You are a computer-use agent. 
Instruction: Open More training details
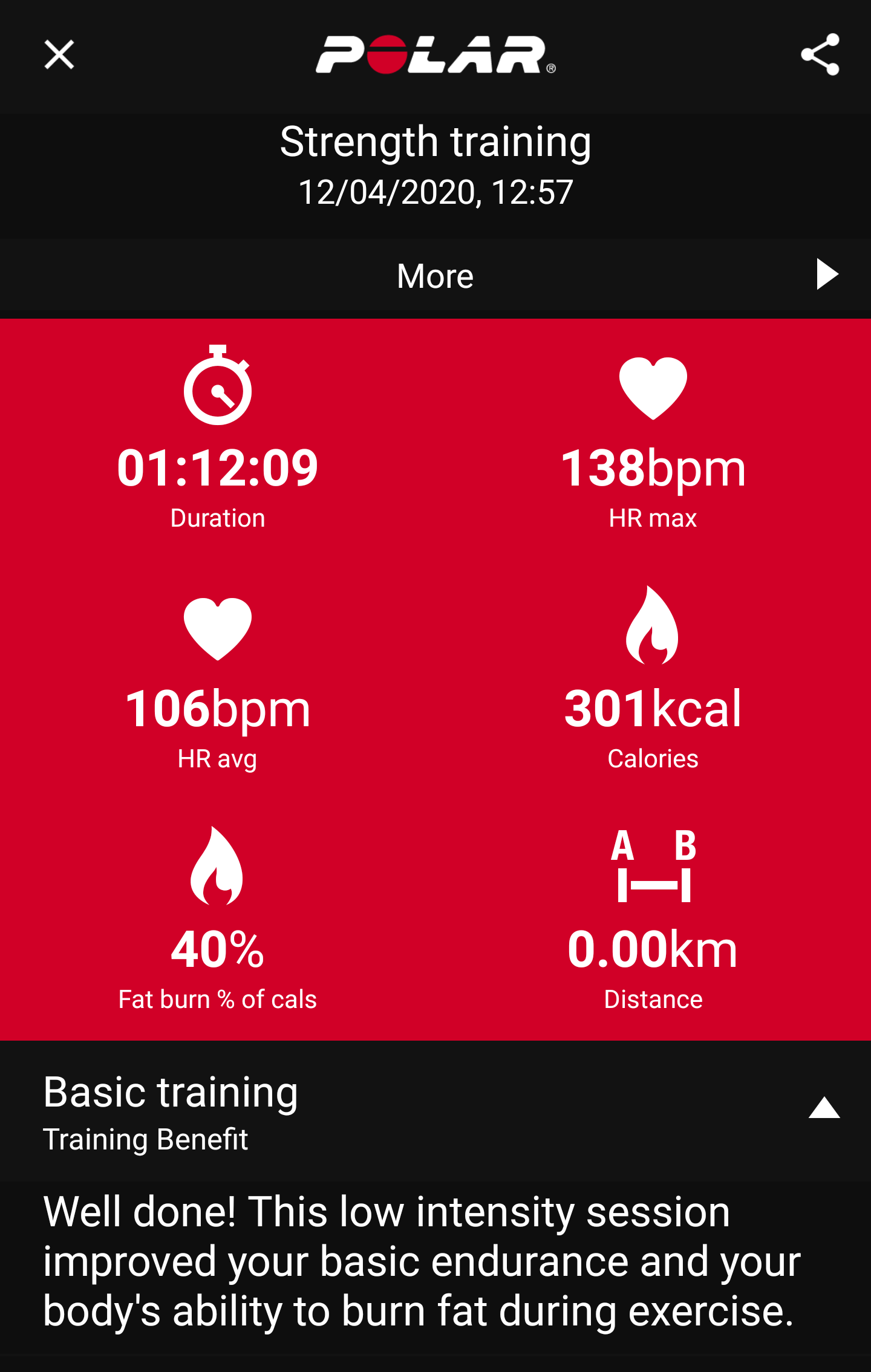click(435, 276)
